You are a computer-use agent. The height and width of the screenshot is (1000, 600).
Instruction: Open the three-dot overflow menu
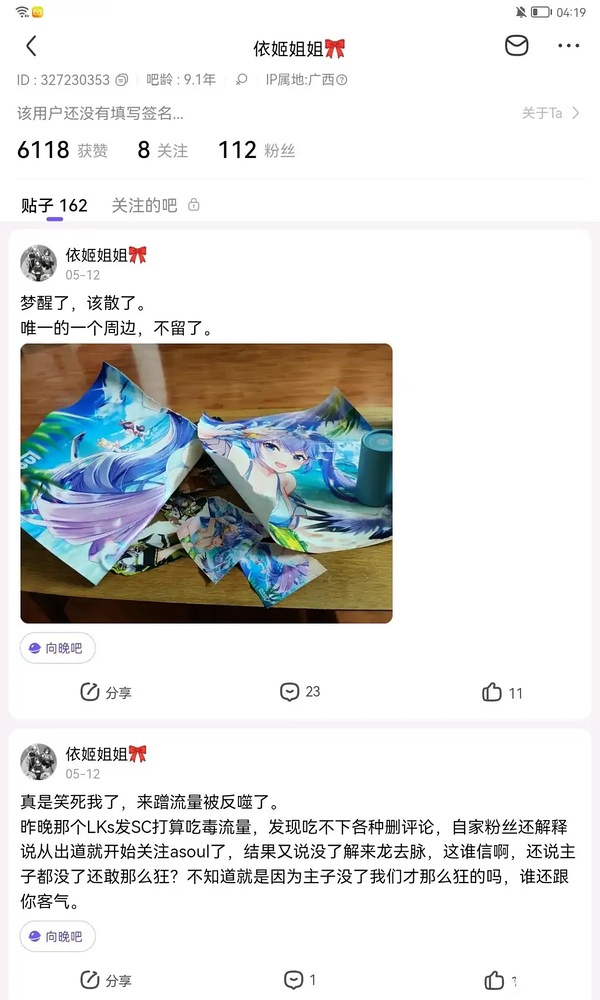click(x=568, y=46)
